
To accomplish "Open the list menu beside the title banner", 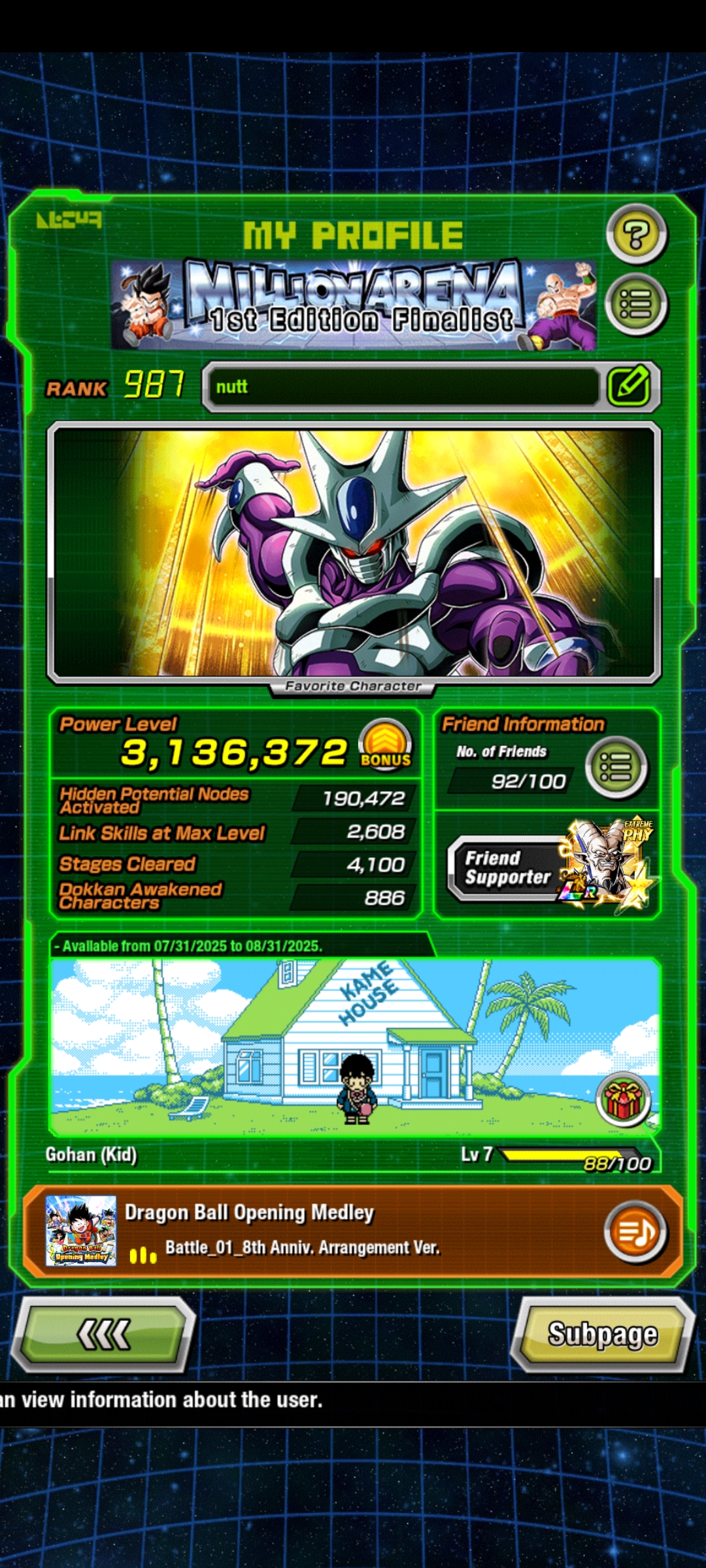I will (x=636, y=304).
